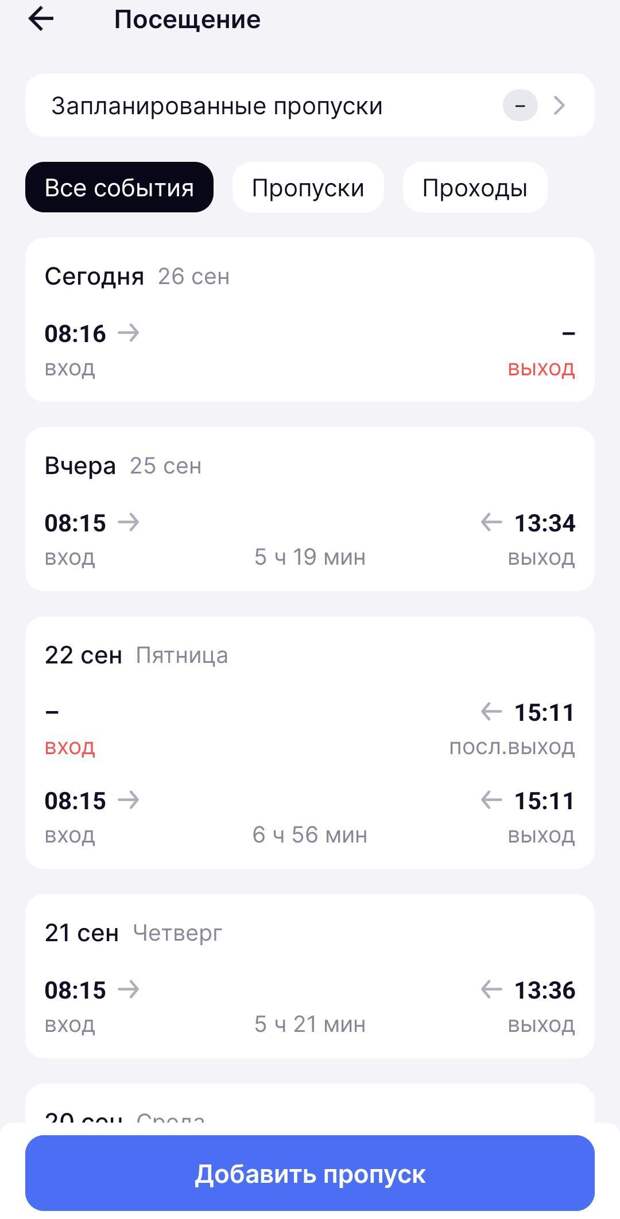Switch to the Проходы filter
The image size is (620, 1219).
(475, 187)
